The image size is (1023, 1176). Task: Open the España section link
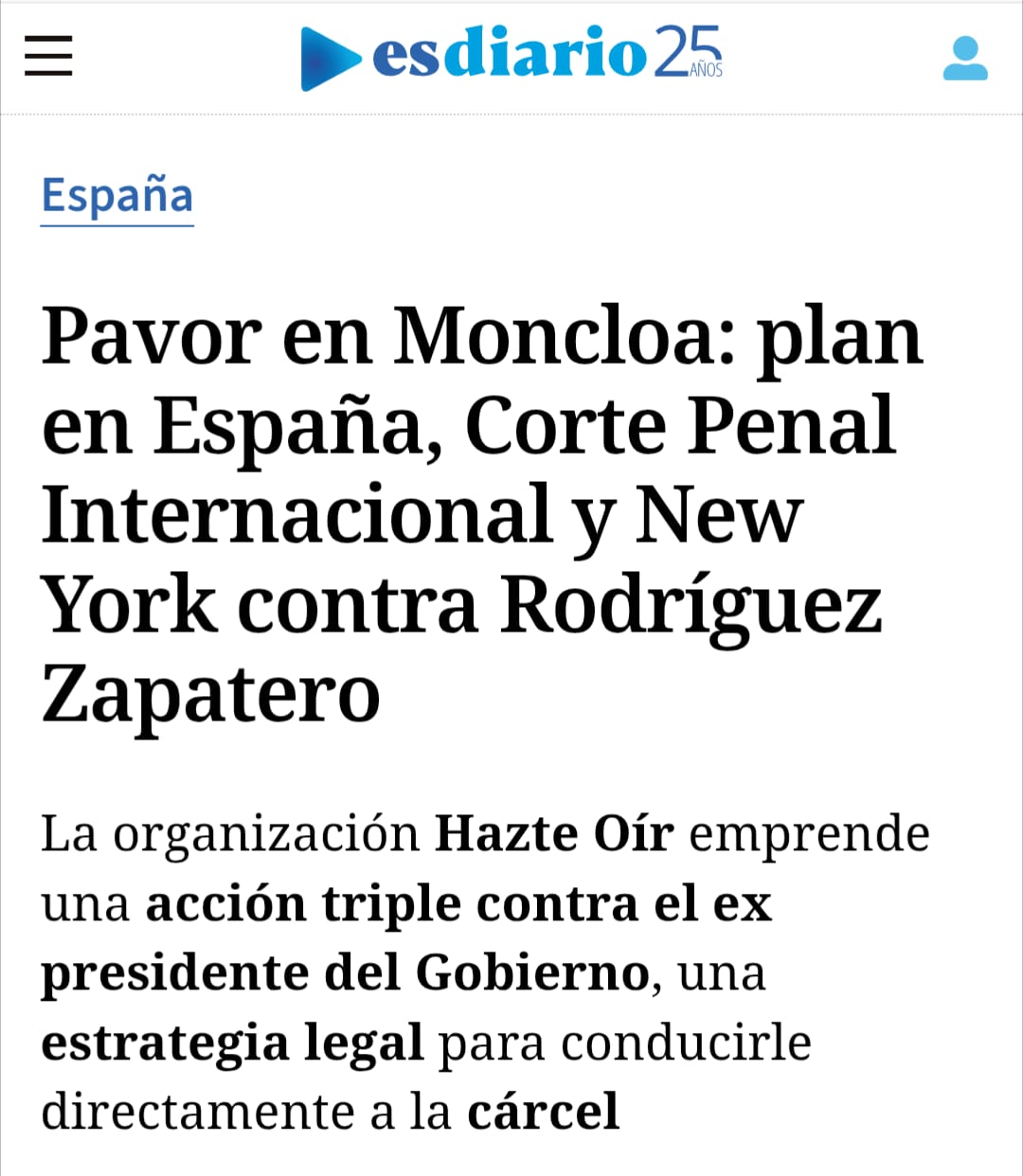coord(117,196)
